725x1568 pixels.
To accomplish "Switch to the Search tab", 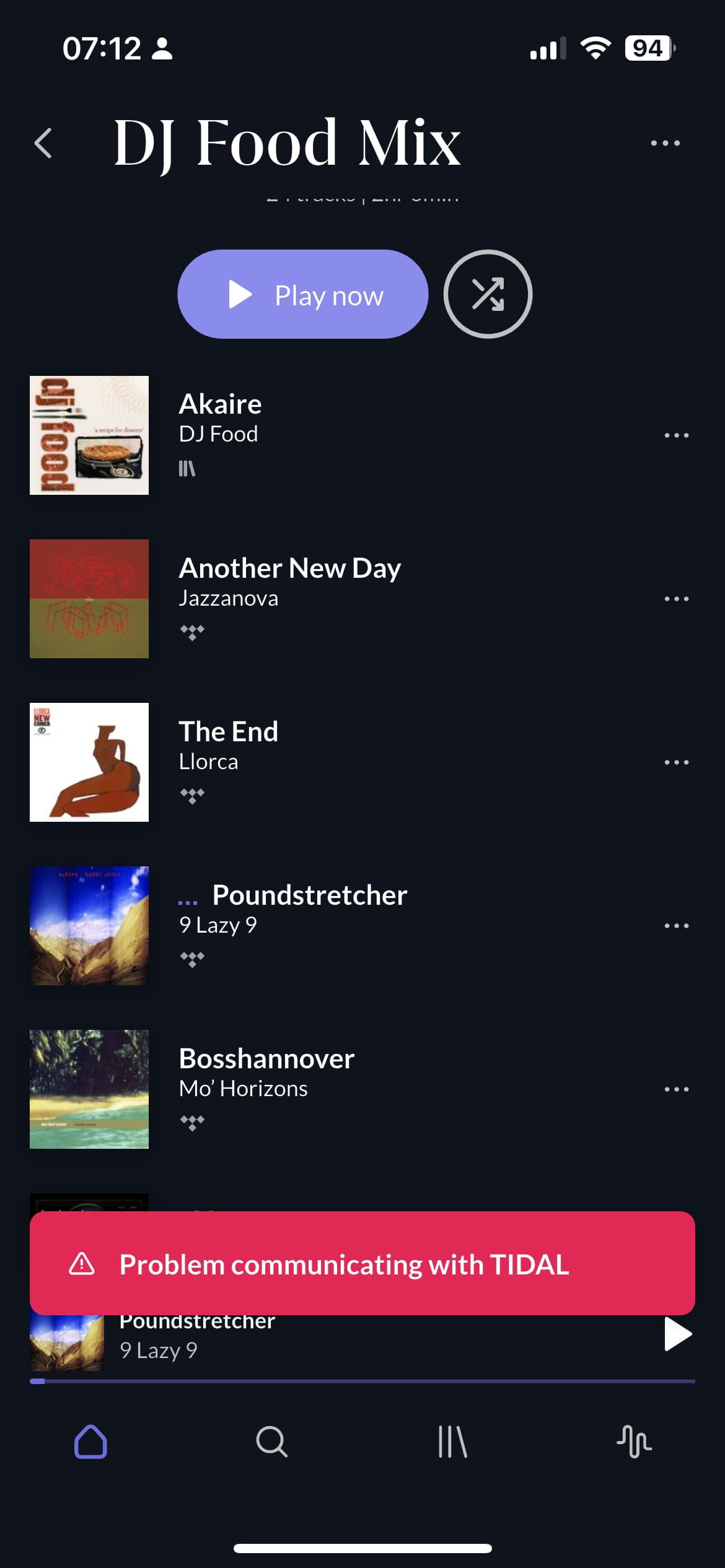I will (x=271, y=1442).
